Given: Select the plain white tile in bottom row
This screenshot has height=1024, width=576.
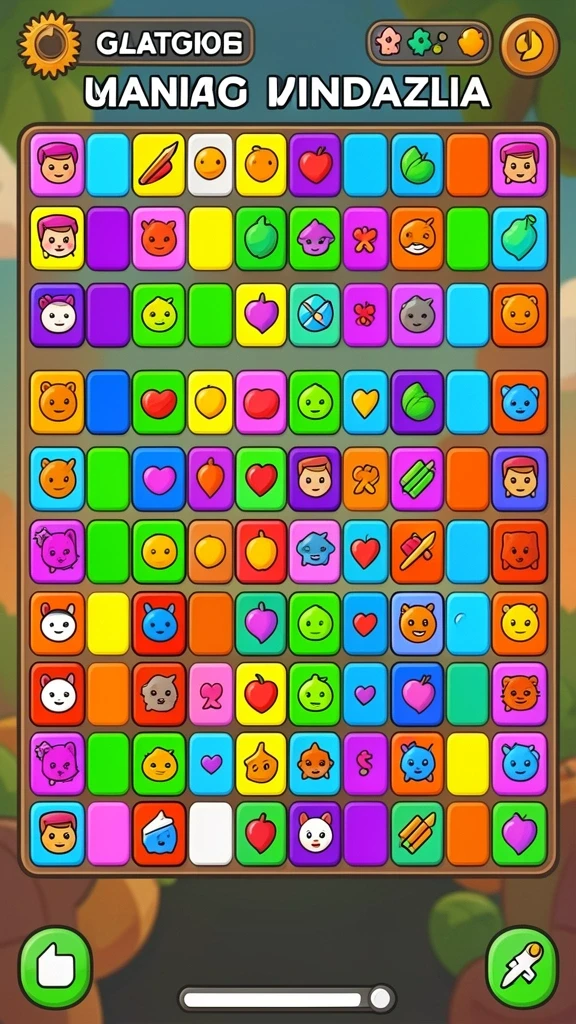Looking at the screenshot, I should (210, 834).
